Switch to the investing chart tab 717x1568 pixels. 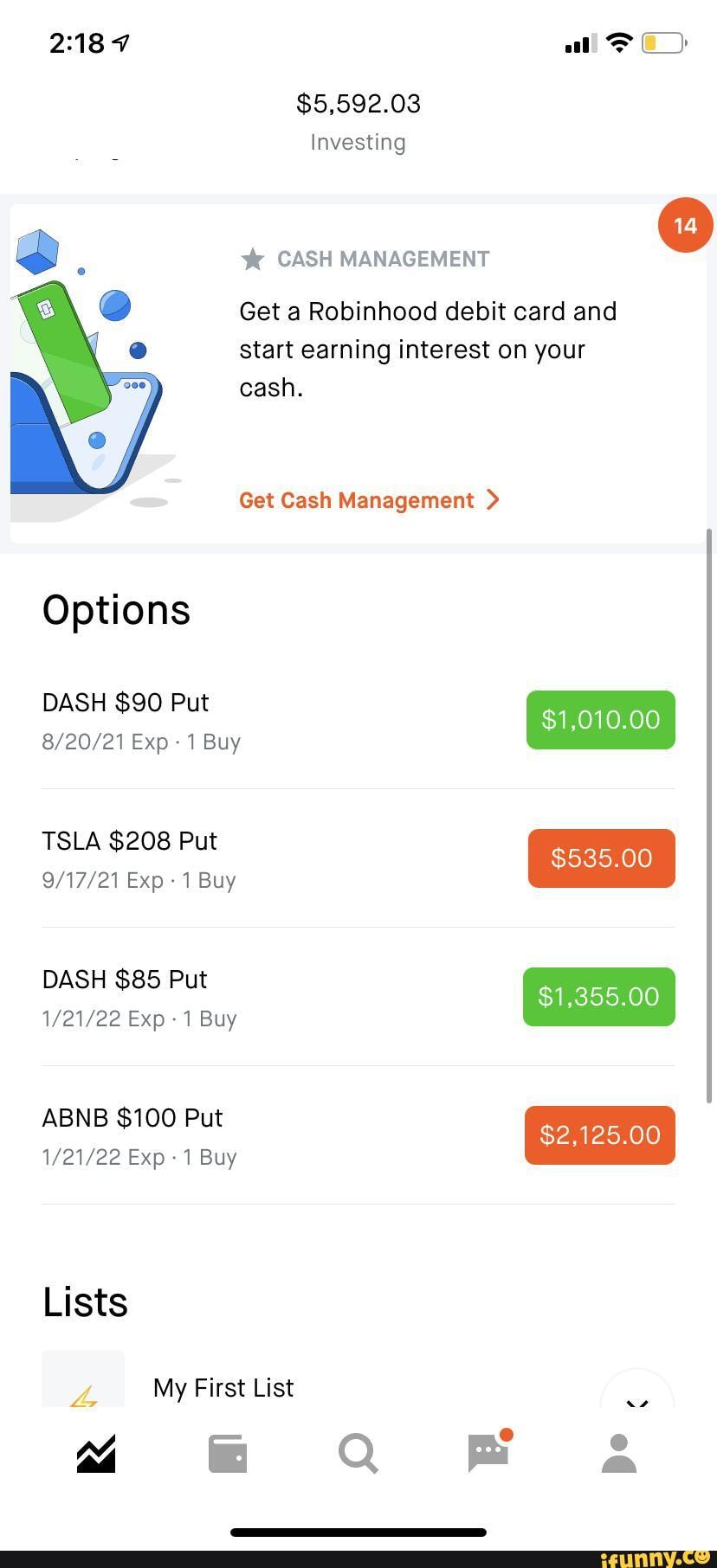(96, 1453)
